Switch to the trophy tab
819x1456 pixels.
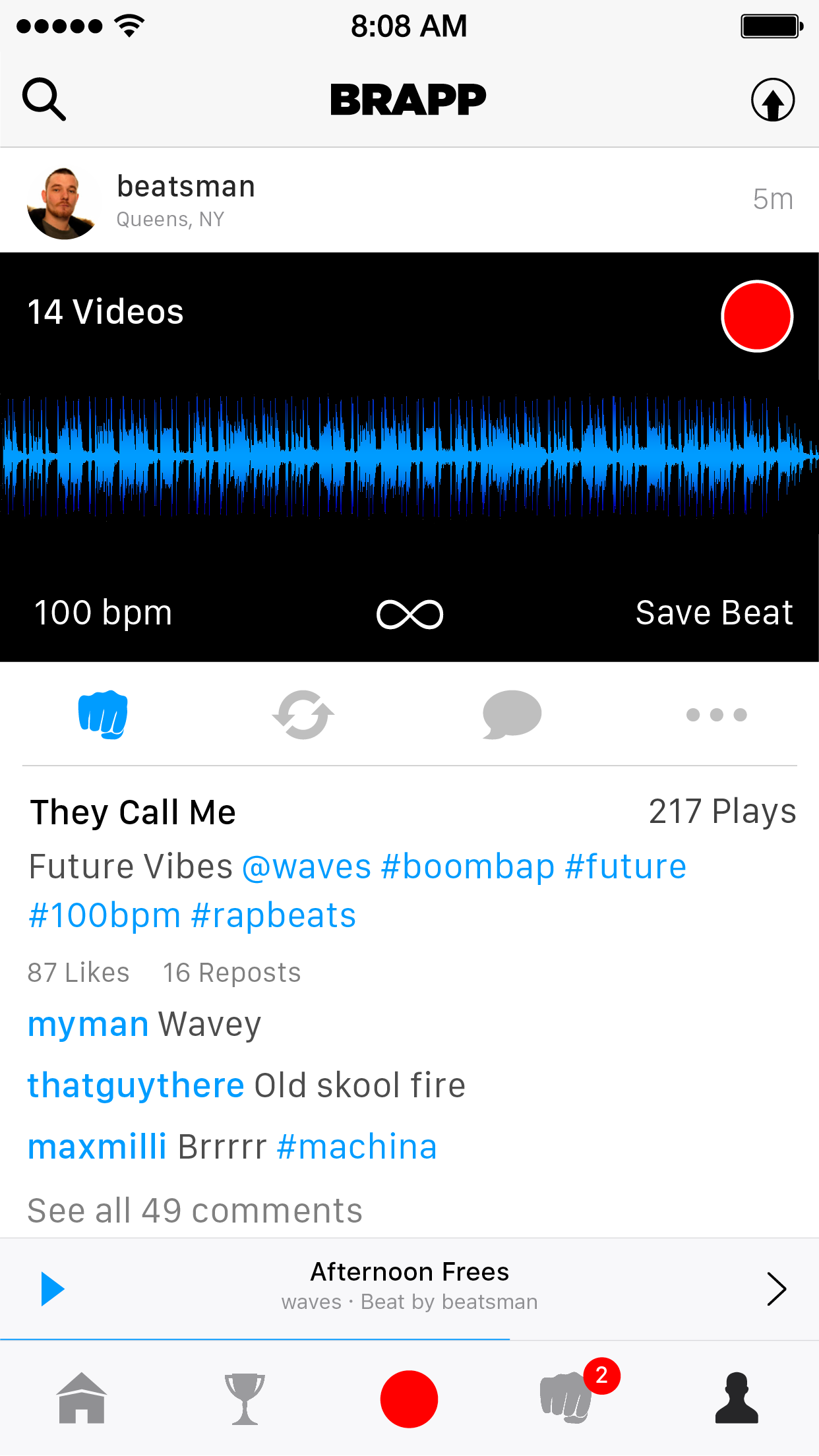245,1399
